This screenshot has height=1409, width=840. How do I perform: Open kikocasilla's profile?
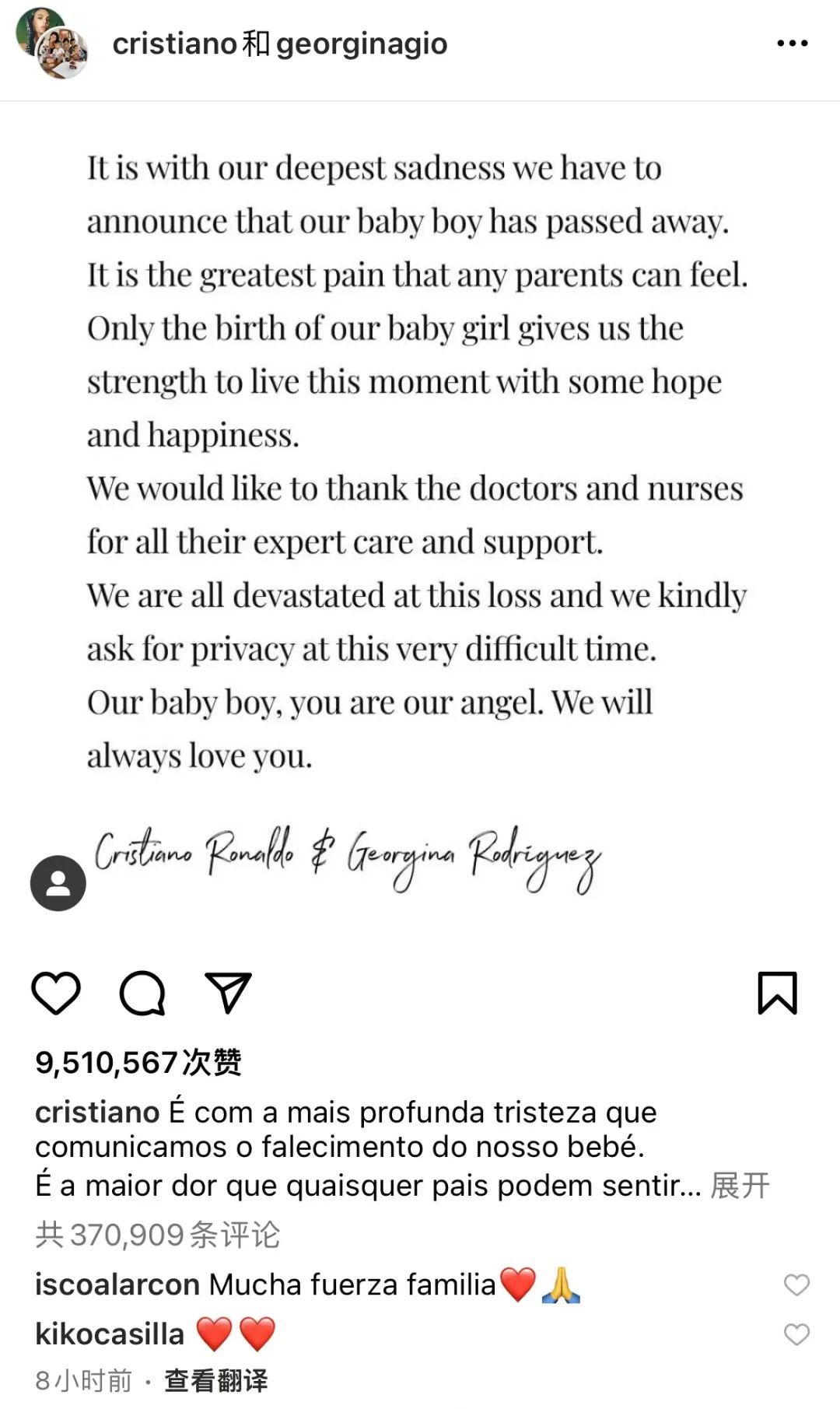coord(110,1334)
